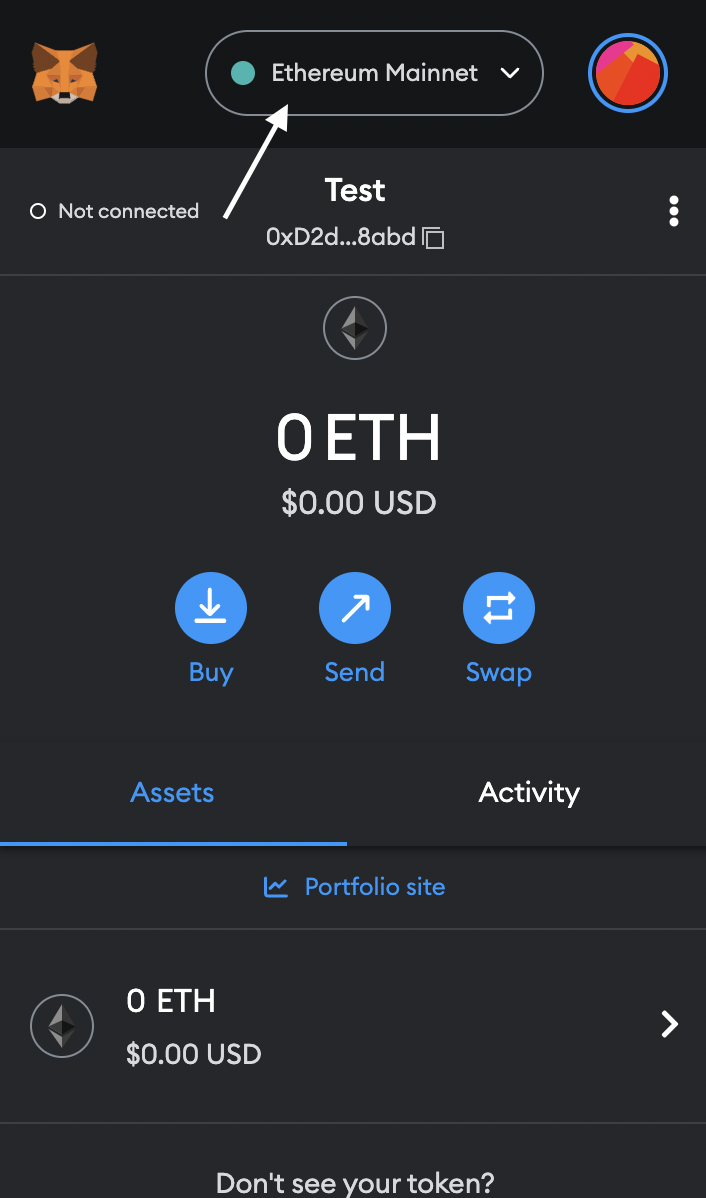
Task: Switch to the Assets tab
Action: (173, 793)
